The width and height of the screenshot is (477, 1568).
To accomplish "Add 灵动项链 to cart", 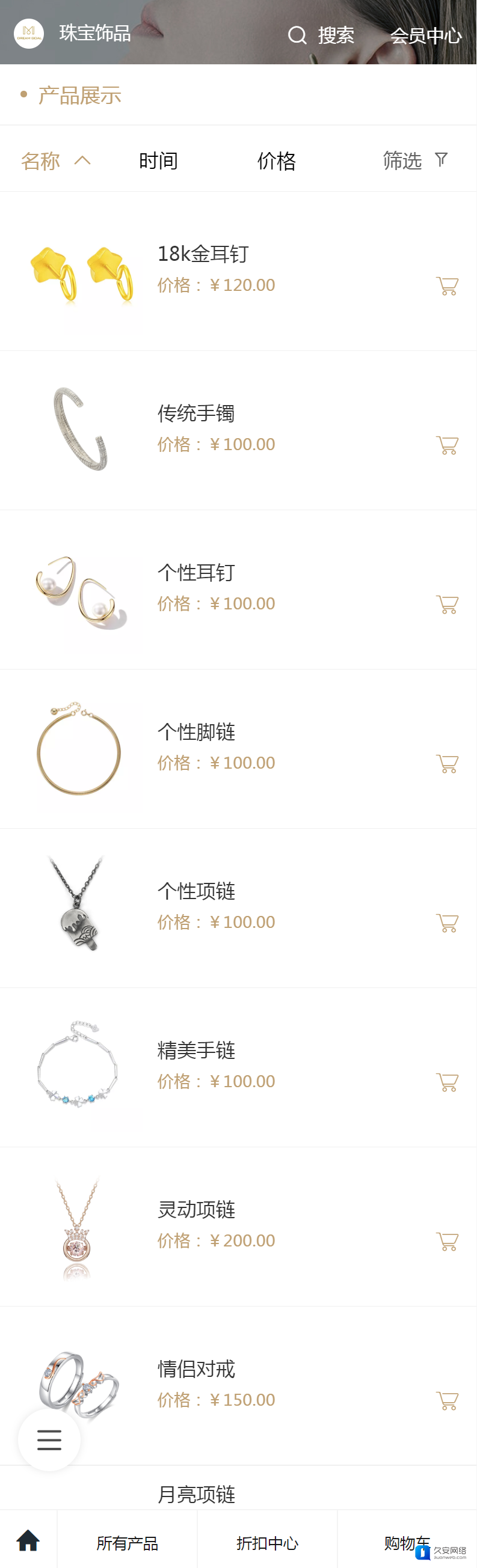I will [x=446, y=1240].
